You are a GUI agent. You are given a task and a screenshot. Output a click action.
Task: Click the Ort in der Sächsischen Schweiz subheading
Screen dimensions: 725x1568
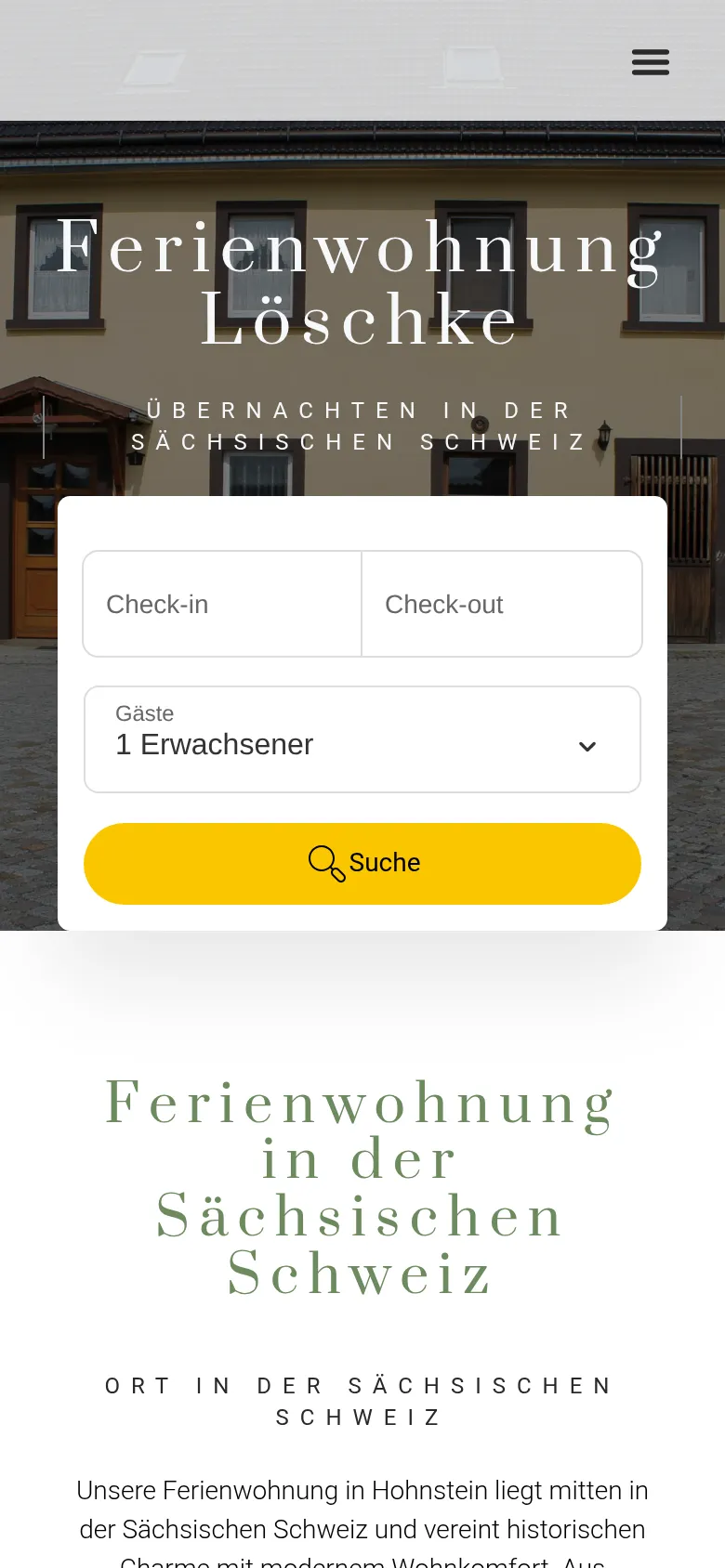point(361,1401)
